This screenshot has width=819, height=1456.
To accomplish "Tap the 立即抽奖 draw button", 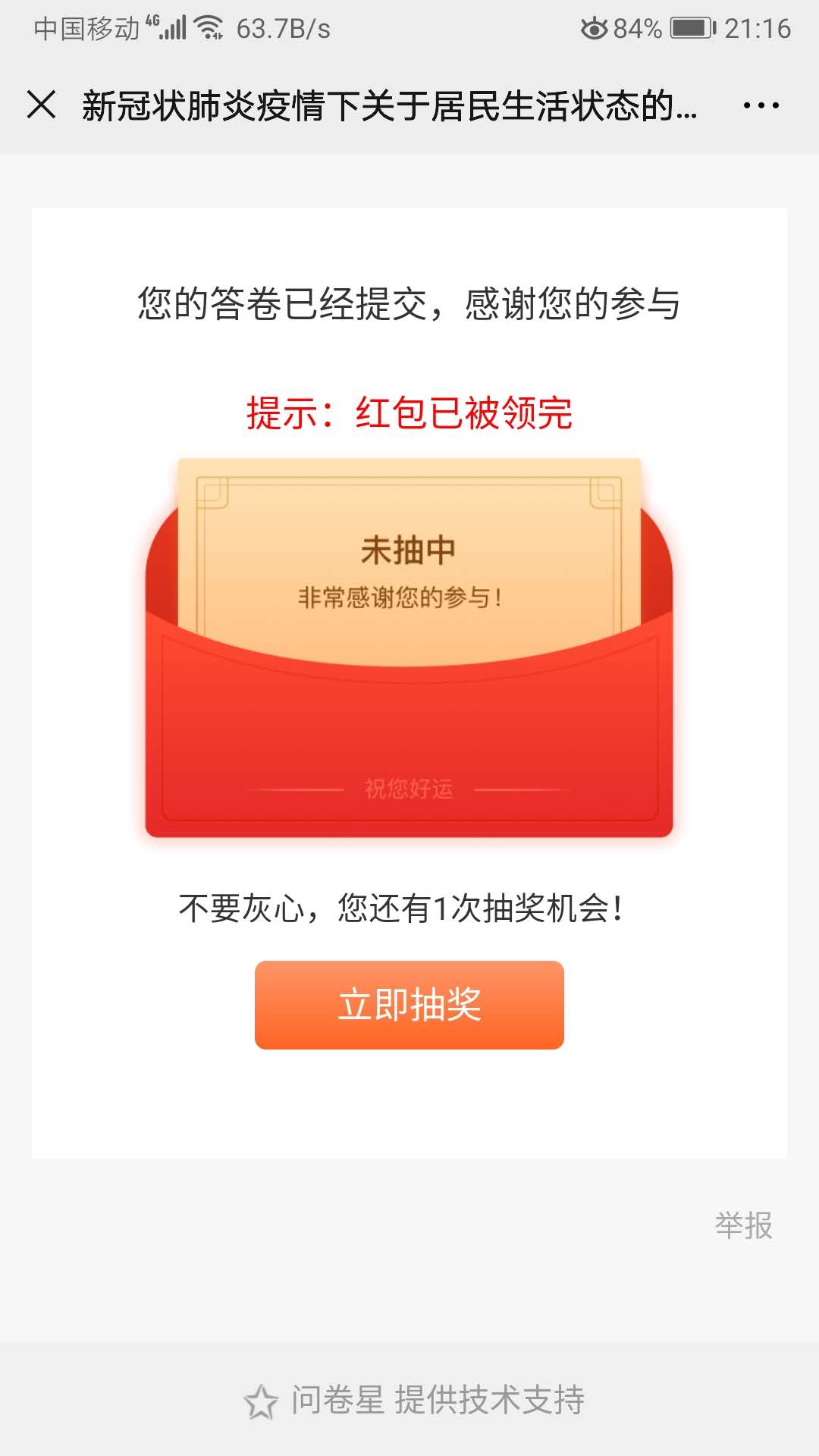I will [409, 1005].
